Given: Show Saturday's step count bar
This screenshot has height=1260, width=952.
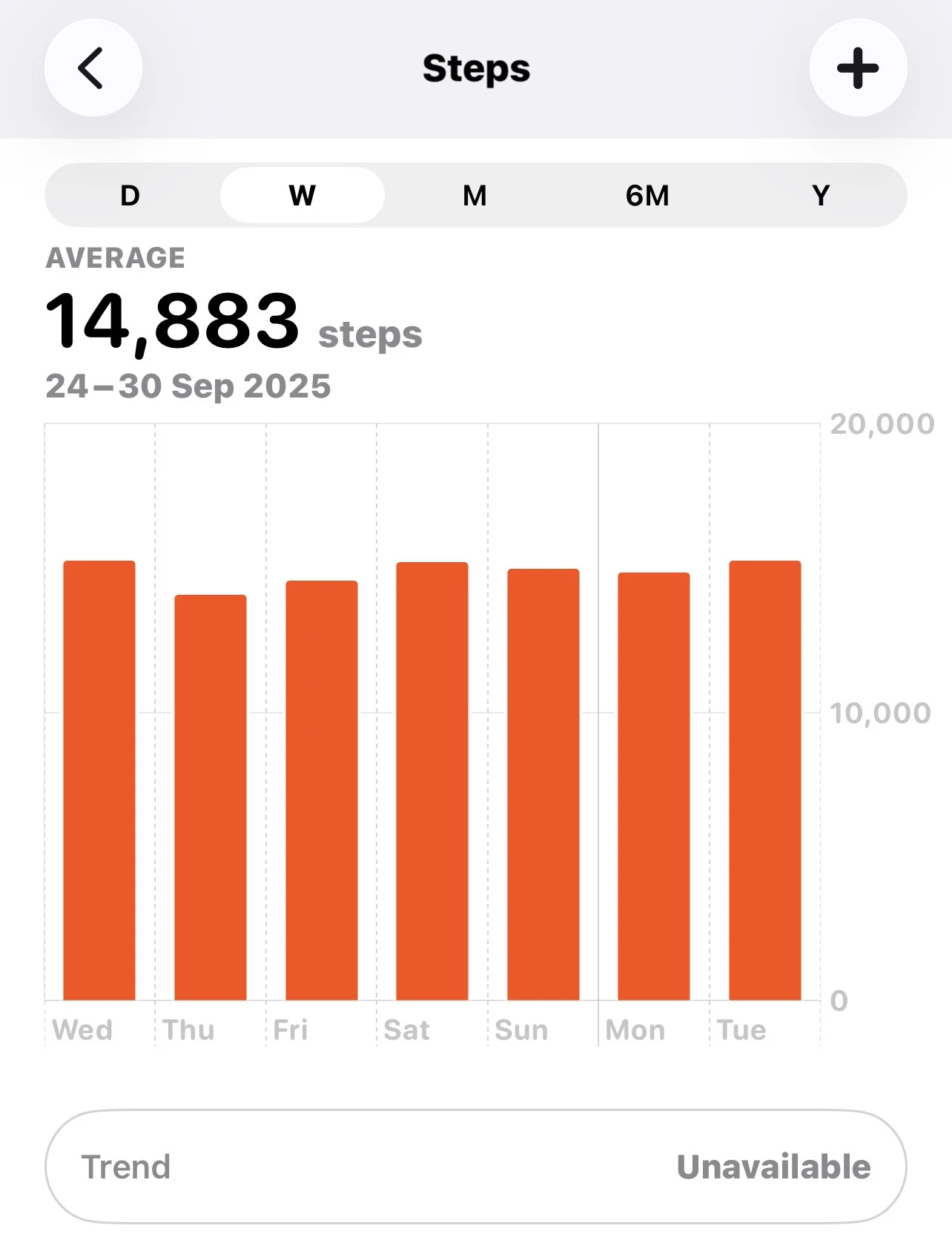Looking at the screenshot, I should [432, 781].
